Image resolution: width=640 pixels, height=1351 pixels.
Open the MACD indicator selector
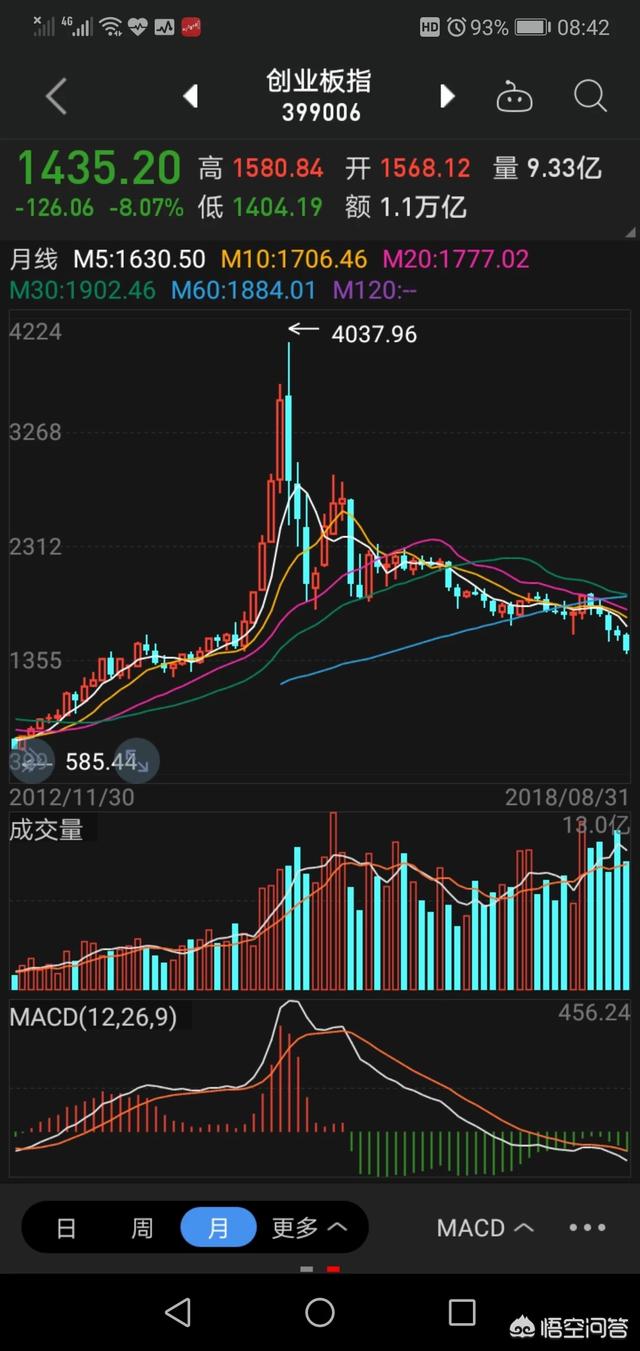(485, 1227)
